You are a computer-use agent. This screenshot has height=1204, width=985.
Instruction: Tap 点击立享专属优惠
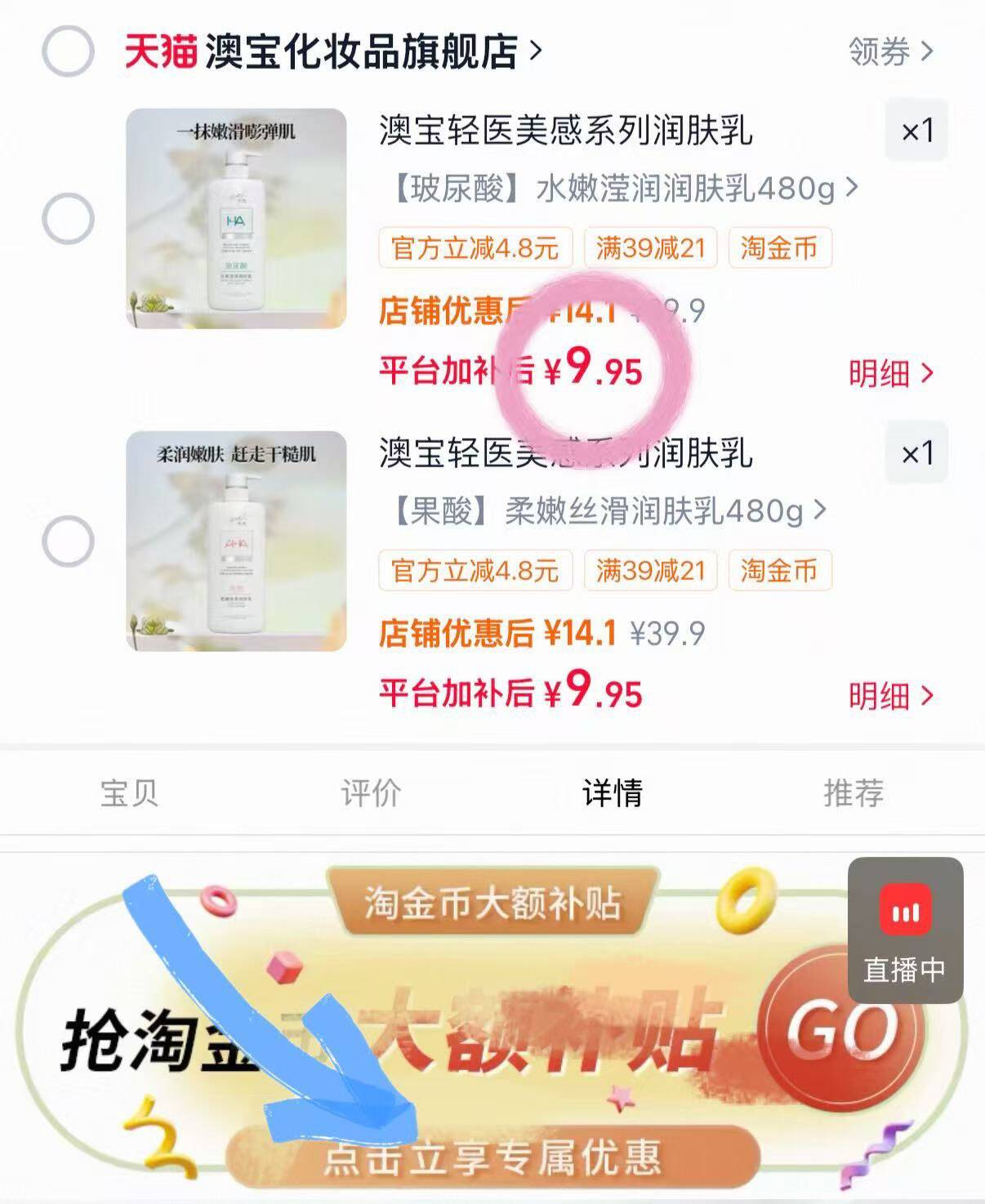coord(493,1157)
